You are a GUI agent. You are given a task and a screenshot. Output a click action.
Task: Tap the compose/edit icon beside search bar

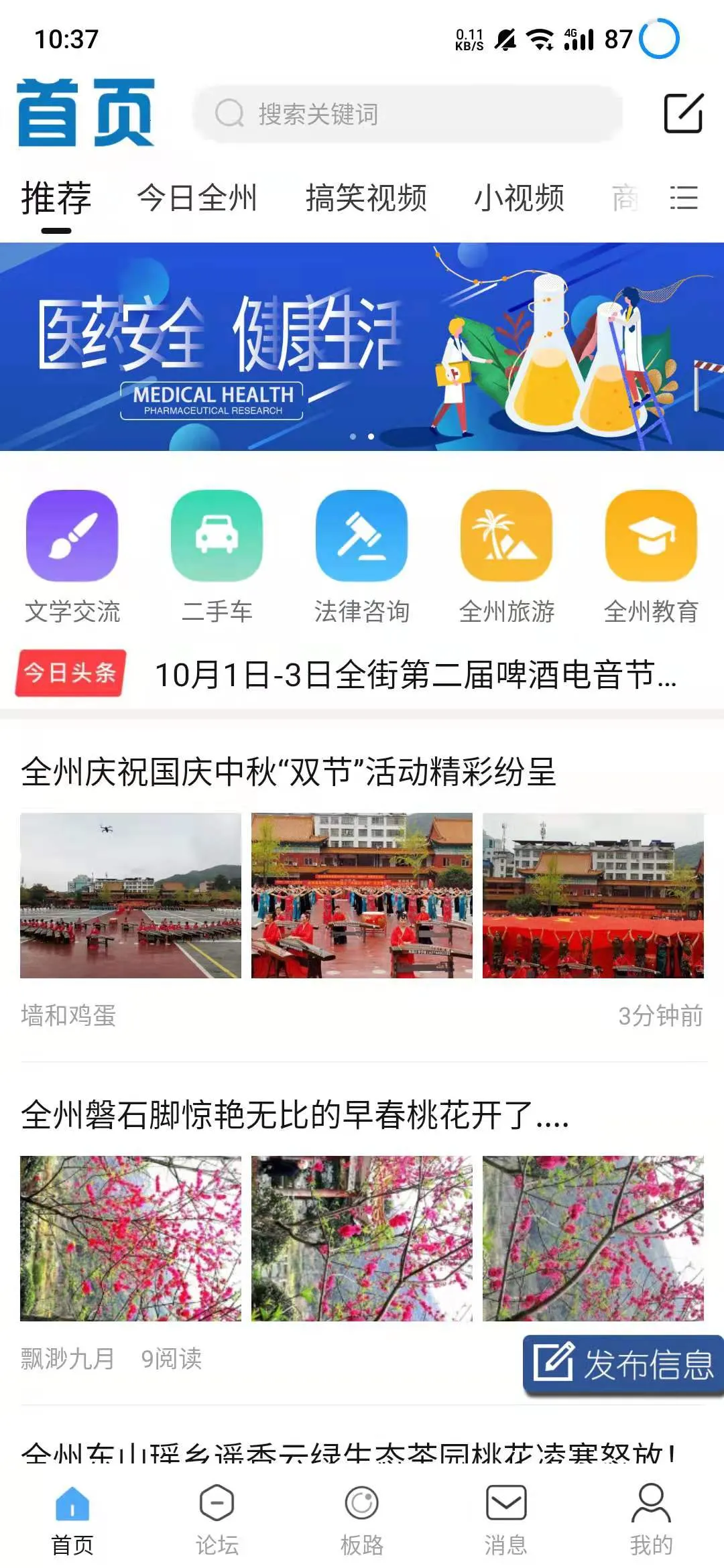pos(684,114)
